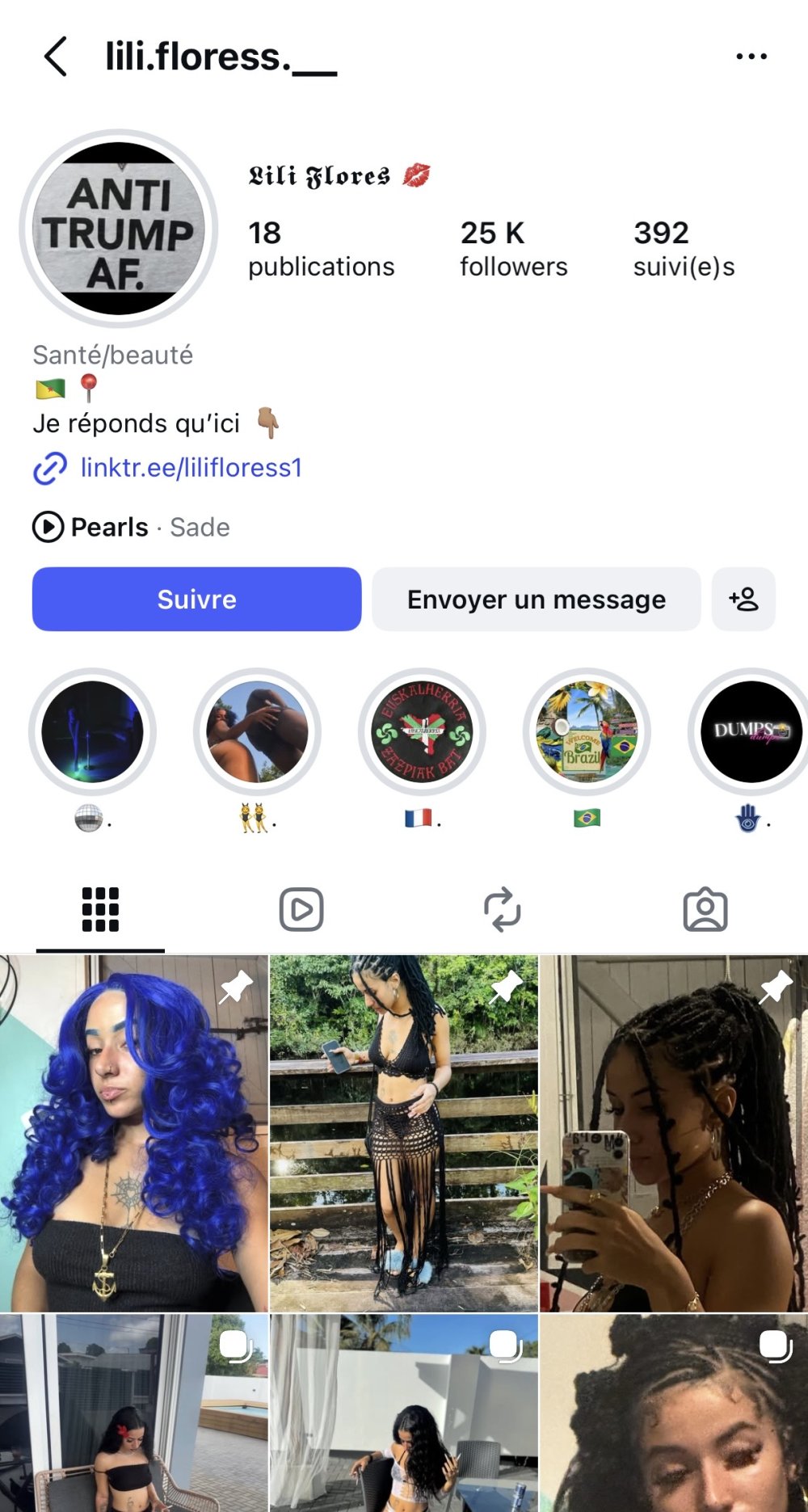Tap Envoyer un message
The height and width of the screenshot is (1512, 808).
point(536,599)
